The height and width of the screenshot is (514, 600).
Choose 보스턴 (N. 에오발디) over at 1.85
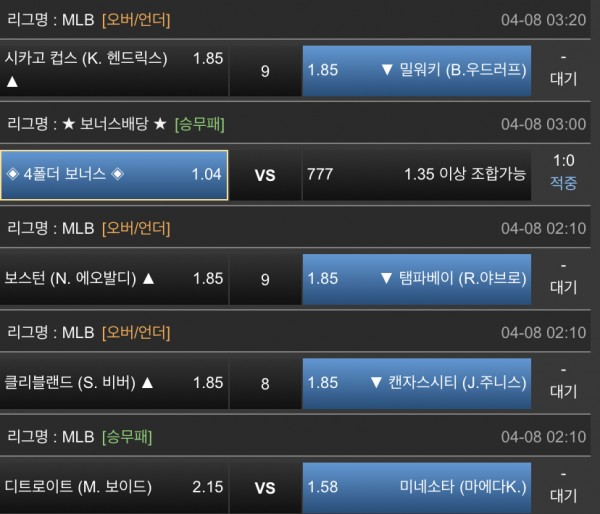coord(114,279)
